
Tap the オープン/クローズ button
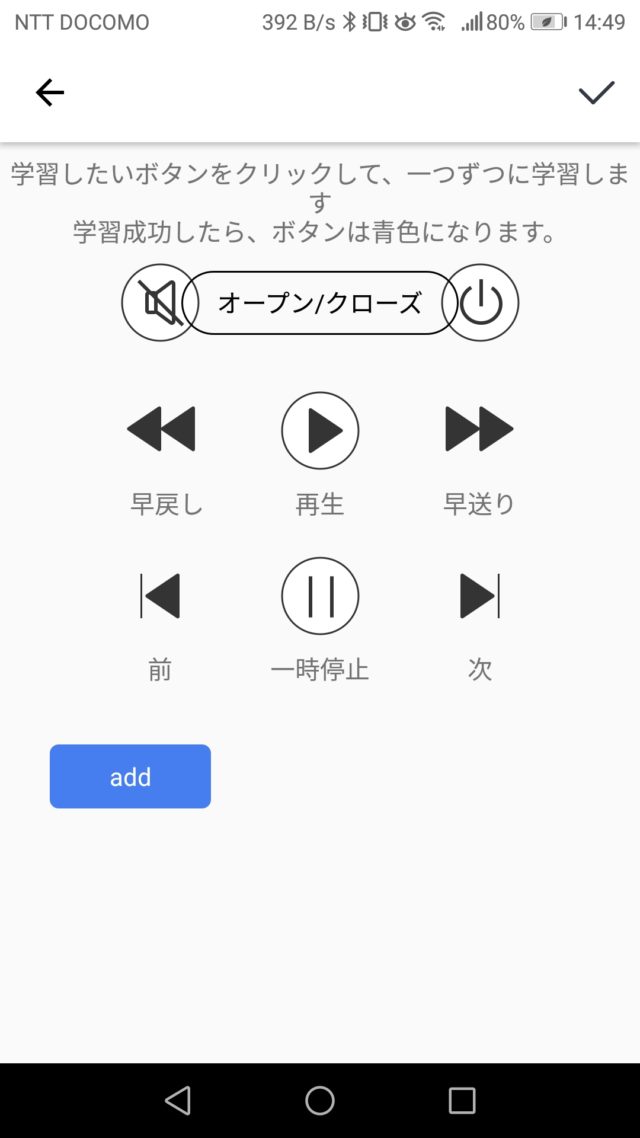click(x=319, y=303)
